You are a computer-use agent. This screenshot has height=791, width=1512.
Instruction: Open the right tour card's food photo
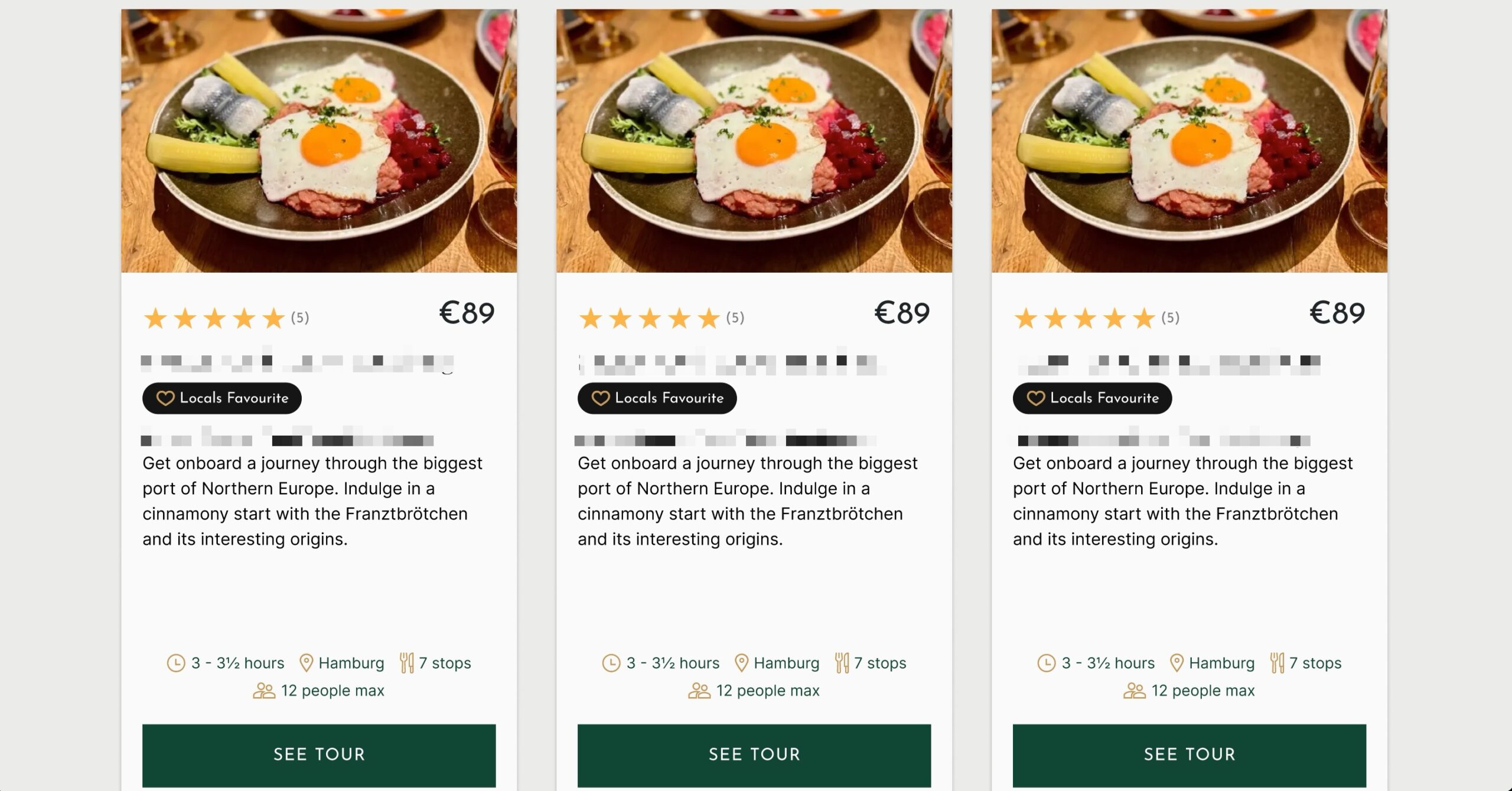tap(1189, 140)
